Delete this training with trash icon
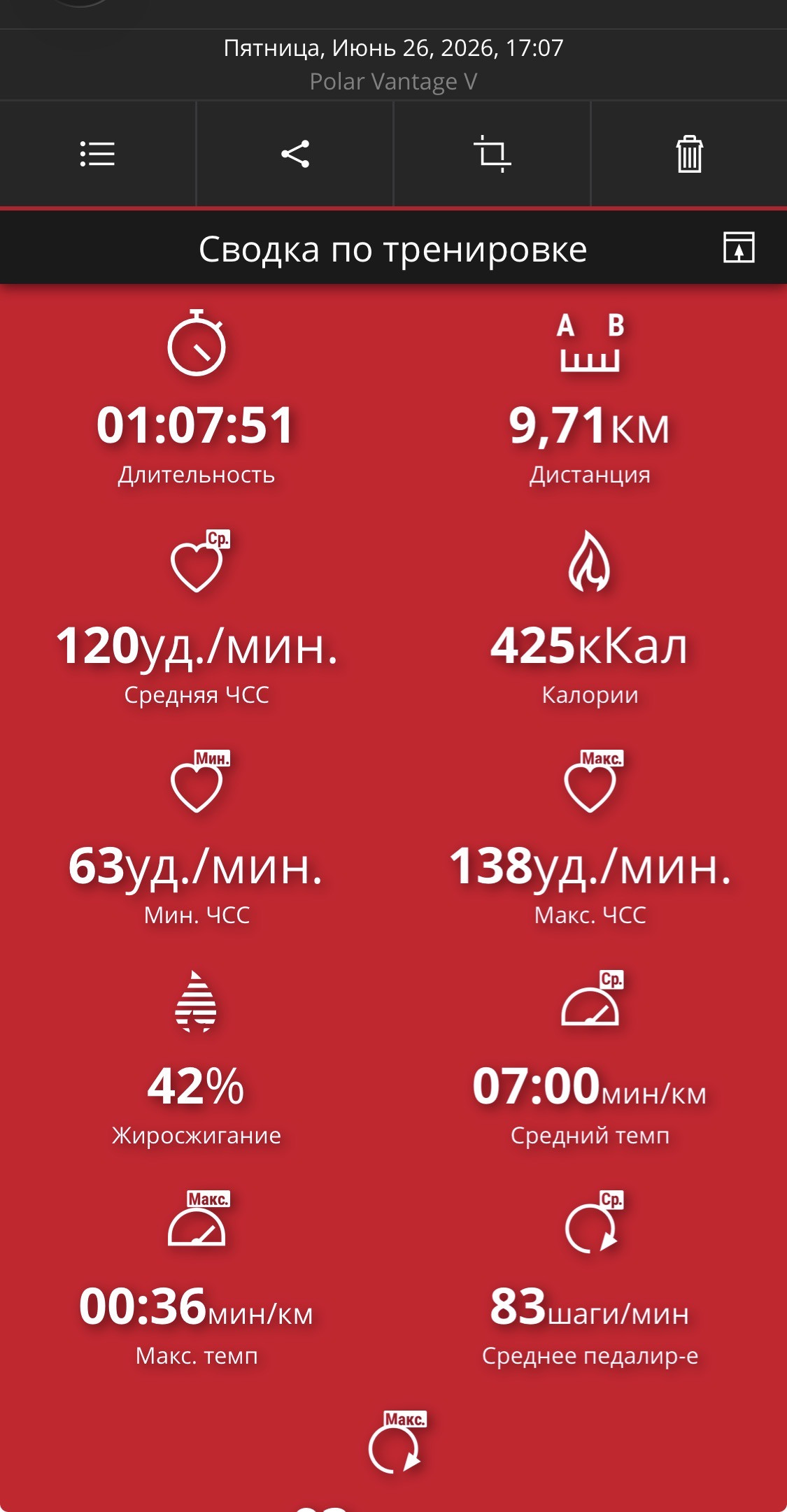 pos(689,154)
